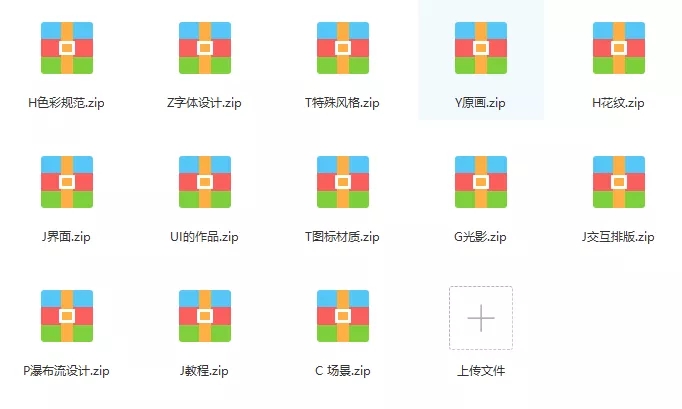Open the C 场景.zip file
This screenshot has width=682, height=409.
343,316
